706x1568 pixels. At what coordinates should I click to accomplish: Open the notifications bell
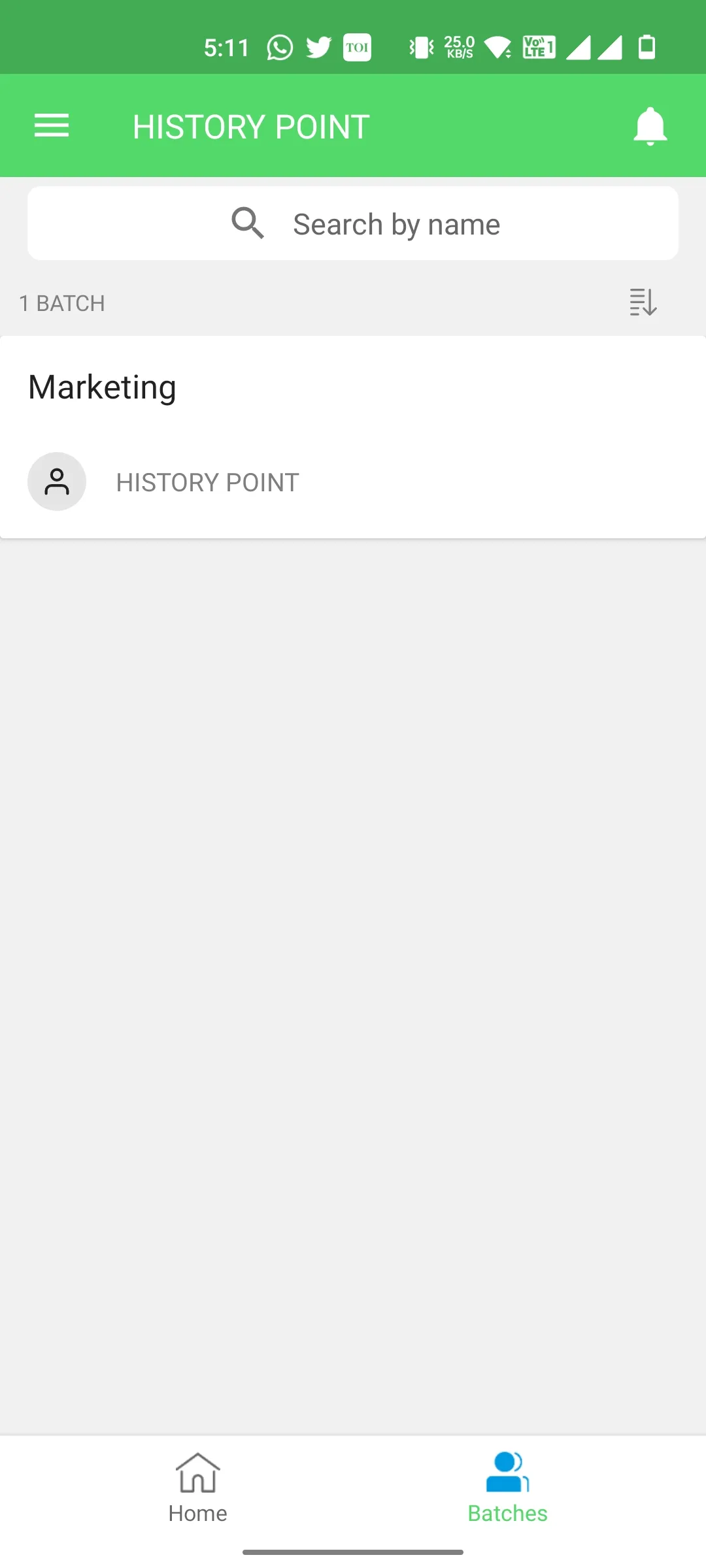point(650,126)
